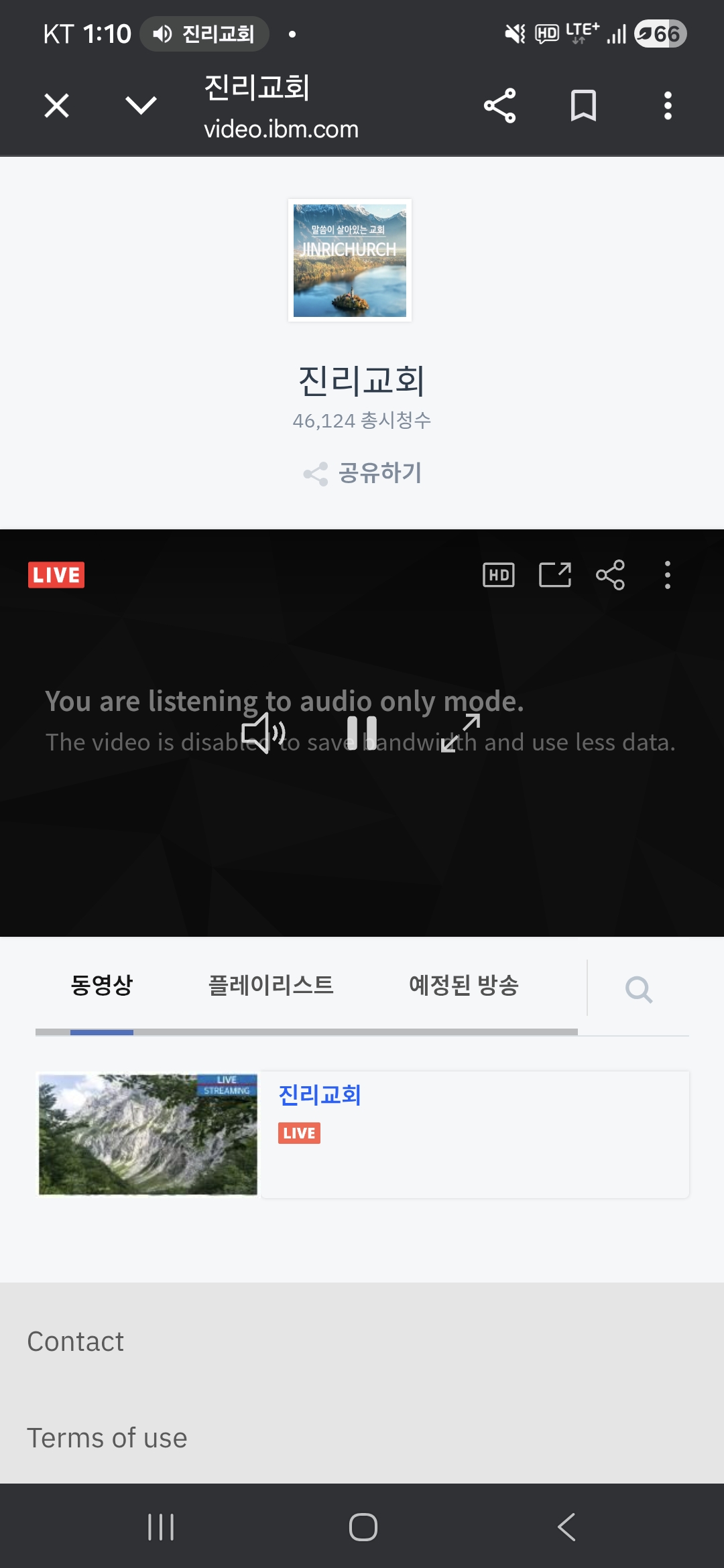Screen dimensions: 724x1568
Task: Share the live stream from the player
Action: click(x=610, y=575)
